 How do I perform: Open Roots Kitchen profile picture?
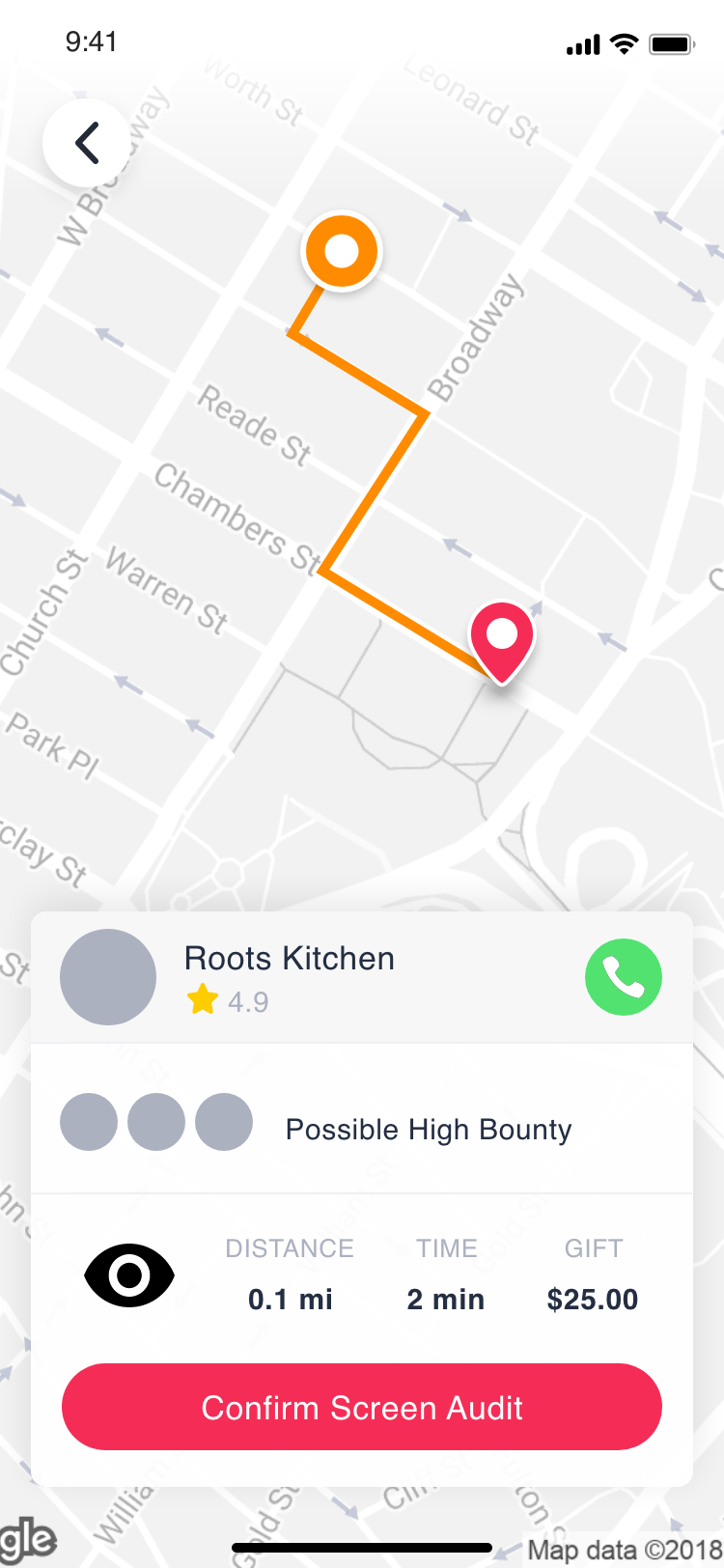(108, 977)
